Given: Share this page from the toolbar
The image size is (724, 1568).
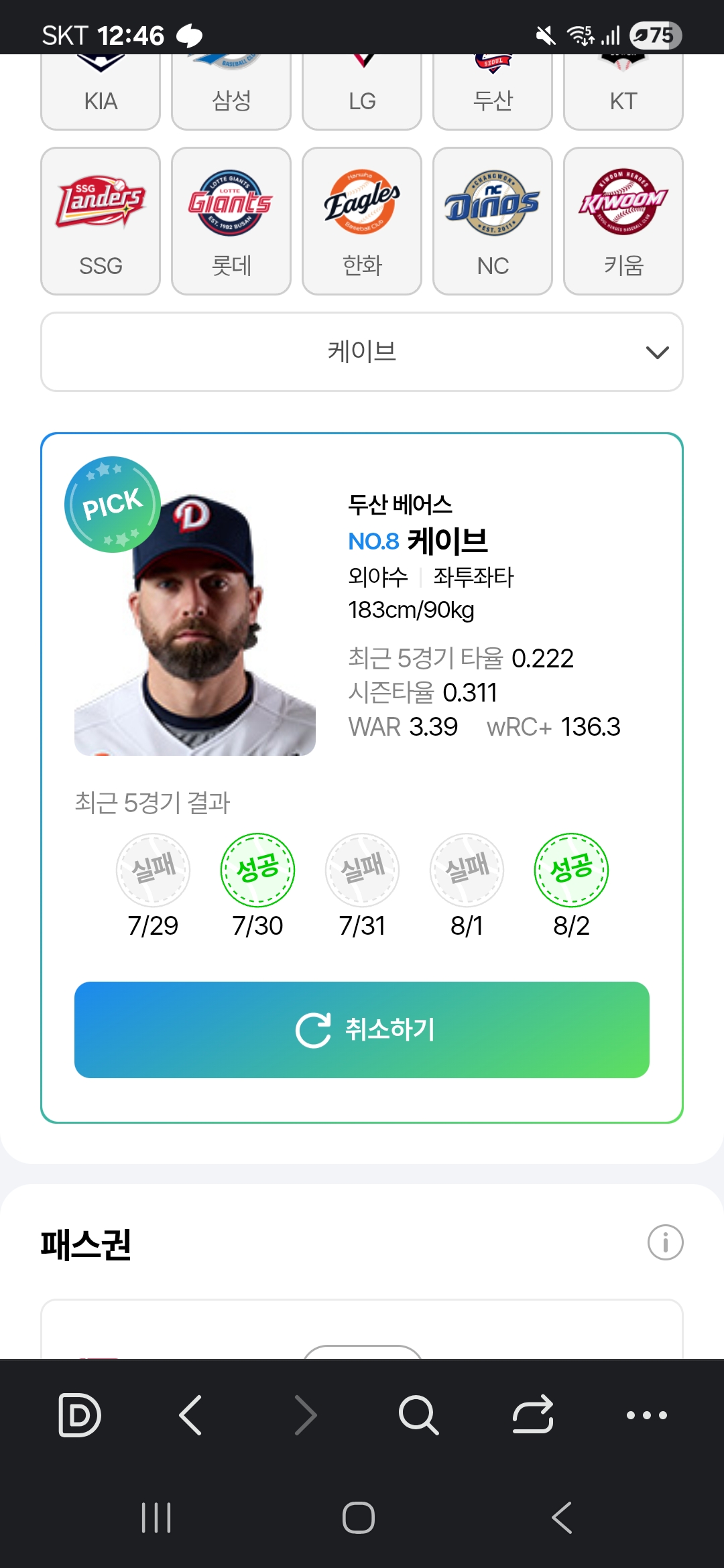Looking at the screenshot, I should tap(533, 1415).
